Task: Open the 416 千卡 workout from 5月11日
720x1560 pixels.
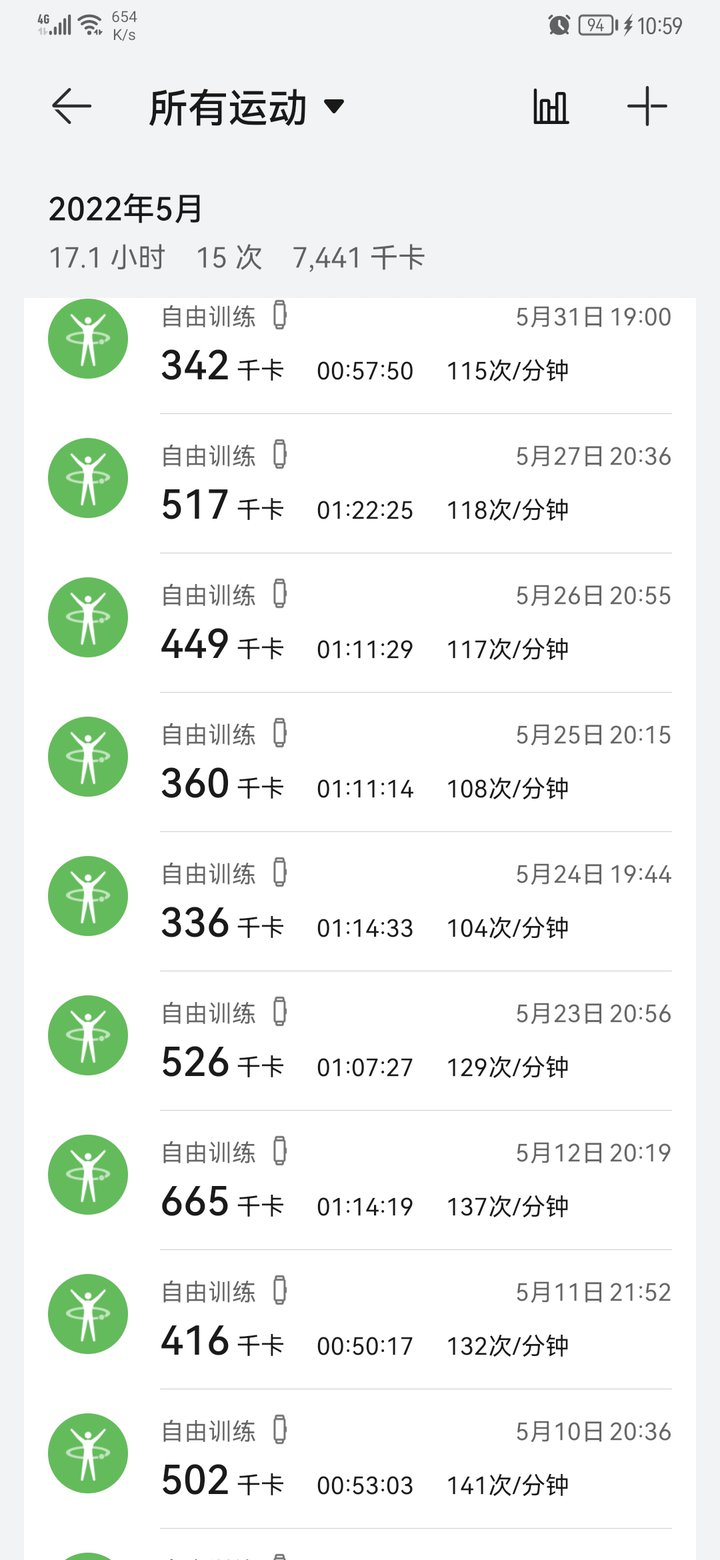Action: tap(360, 1318)
